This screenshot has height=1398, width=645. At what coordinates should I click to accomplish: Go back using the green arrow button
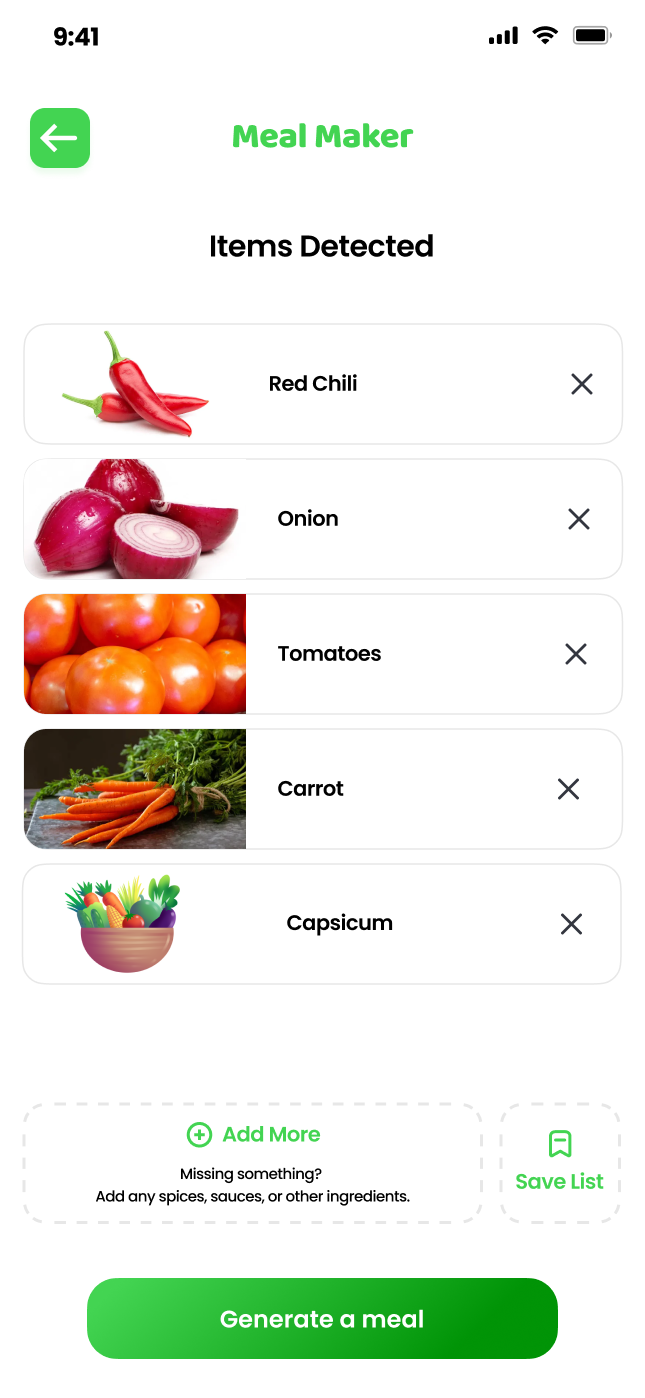tap(60, 138)
